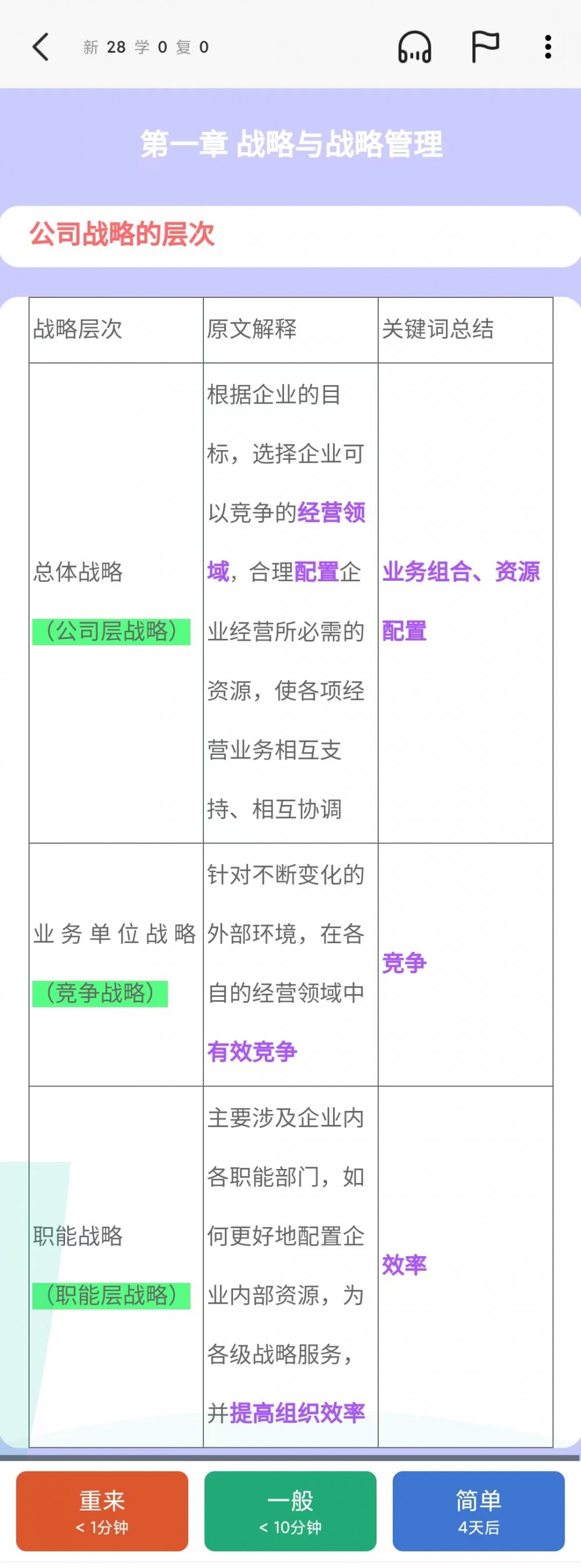Image resolution: width=581 pixels, height=1568 pixels.
Task: Rate the card as 重来 (again)
Action: [102, 1510]
